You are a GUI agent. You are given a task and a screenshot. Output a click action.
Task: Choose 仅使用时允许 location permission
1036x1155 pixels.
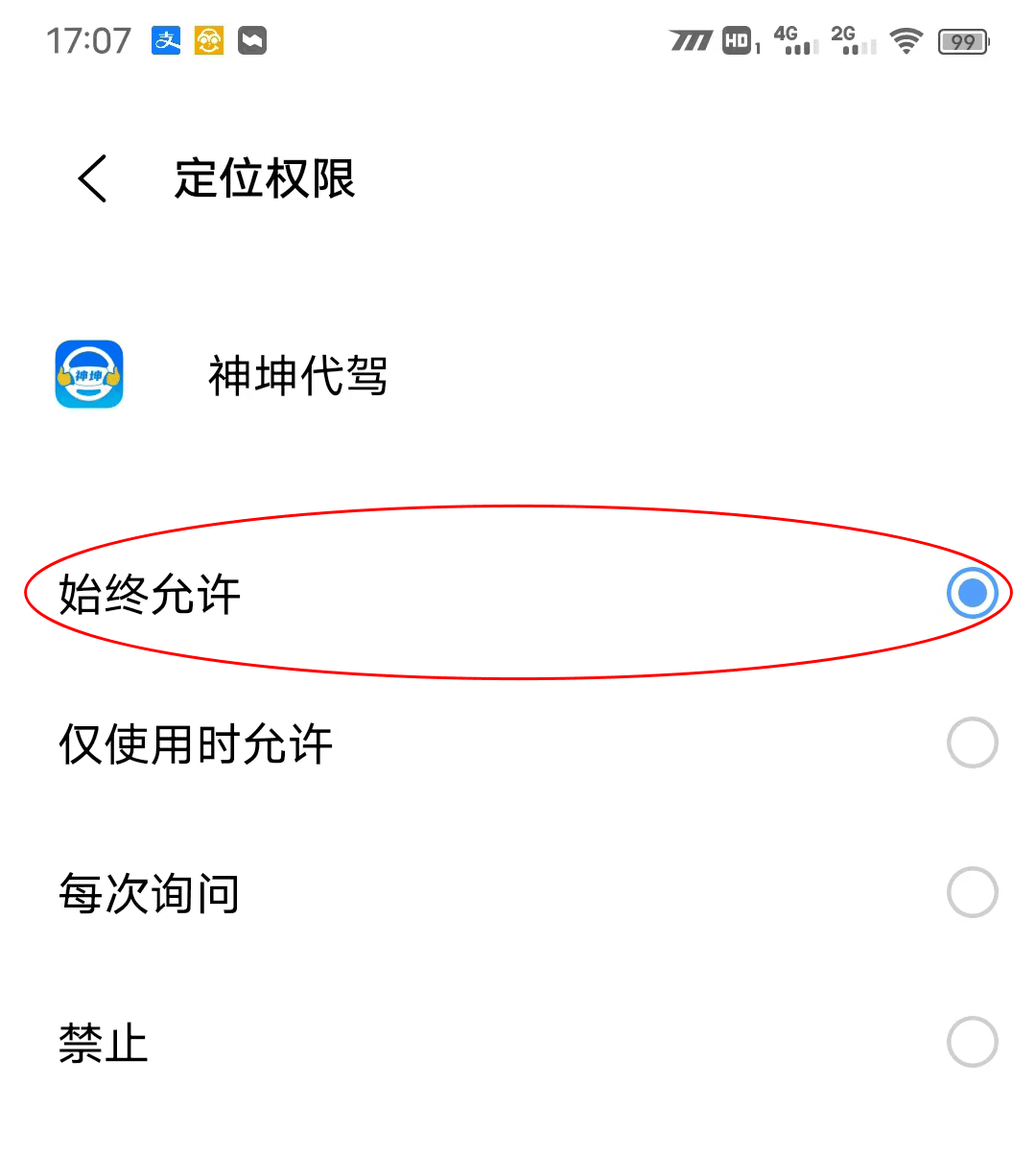[971, 743]
